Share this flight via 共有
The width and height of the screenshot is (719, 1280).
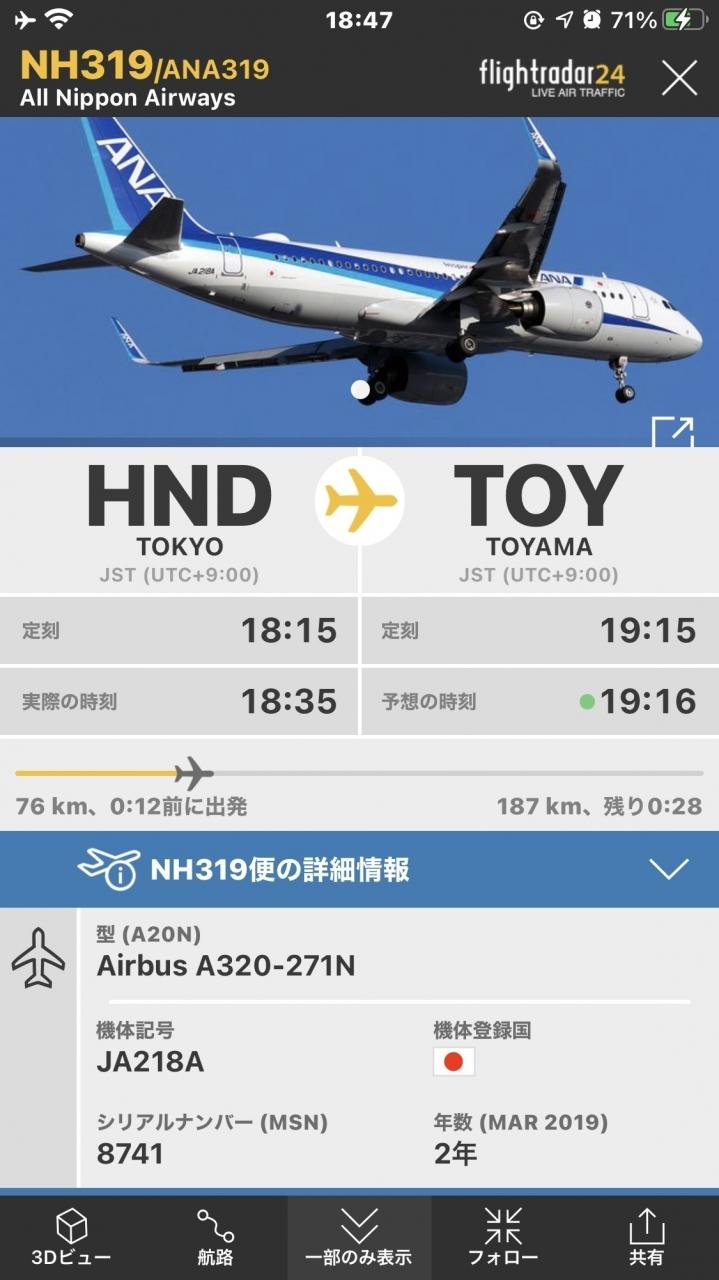647,1237
